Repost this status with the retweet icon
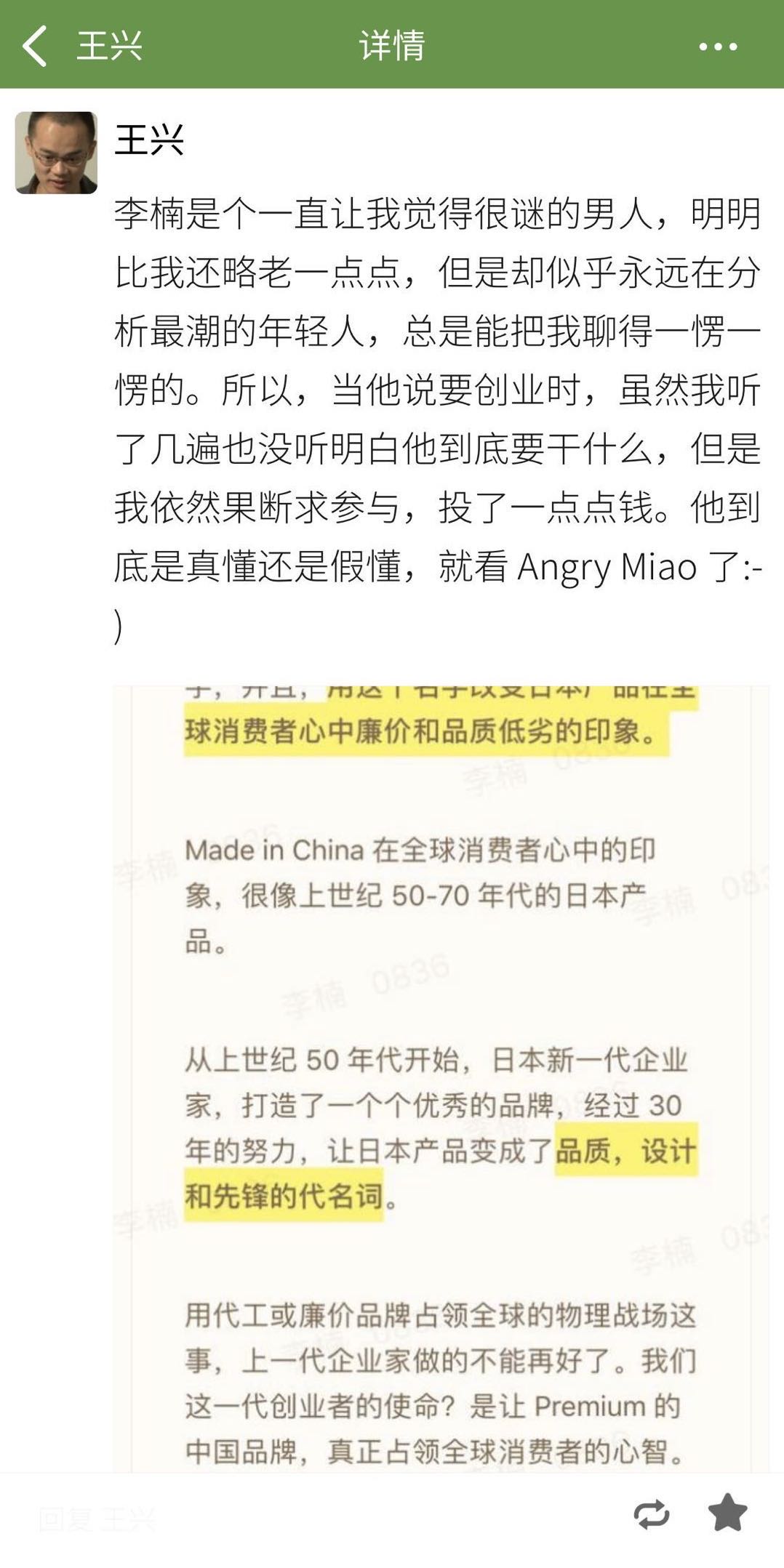 pyautogui.click(x=652, y=1514)
